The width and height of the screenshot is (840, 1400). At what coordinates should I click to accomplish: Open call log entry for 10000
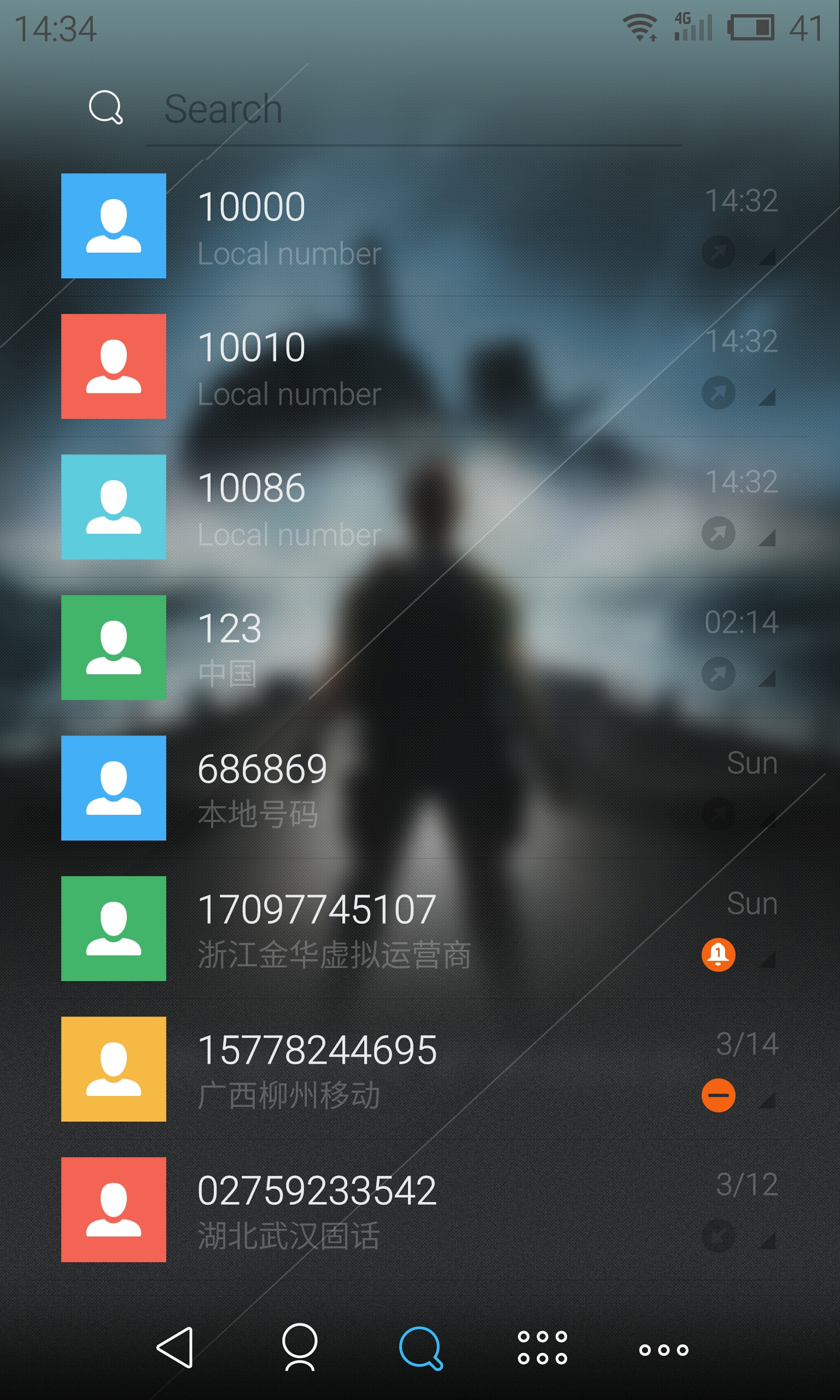pos(420,226)
